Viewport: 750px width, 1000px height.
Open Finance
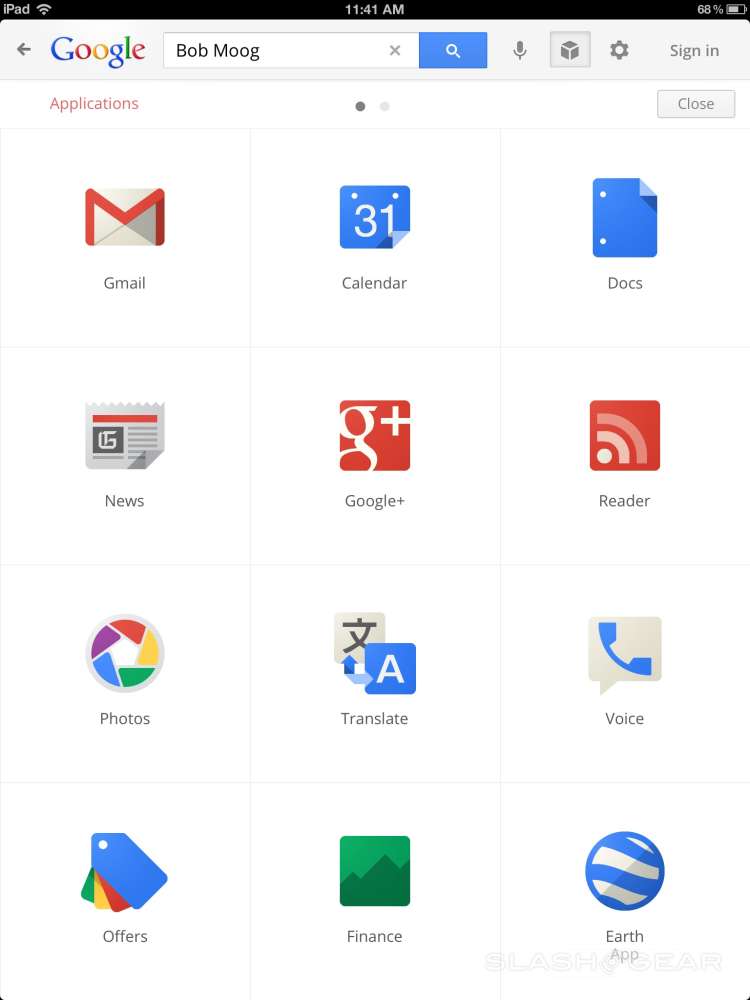click(375, 872)
